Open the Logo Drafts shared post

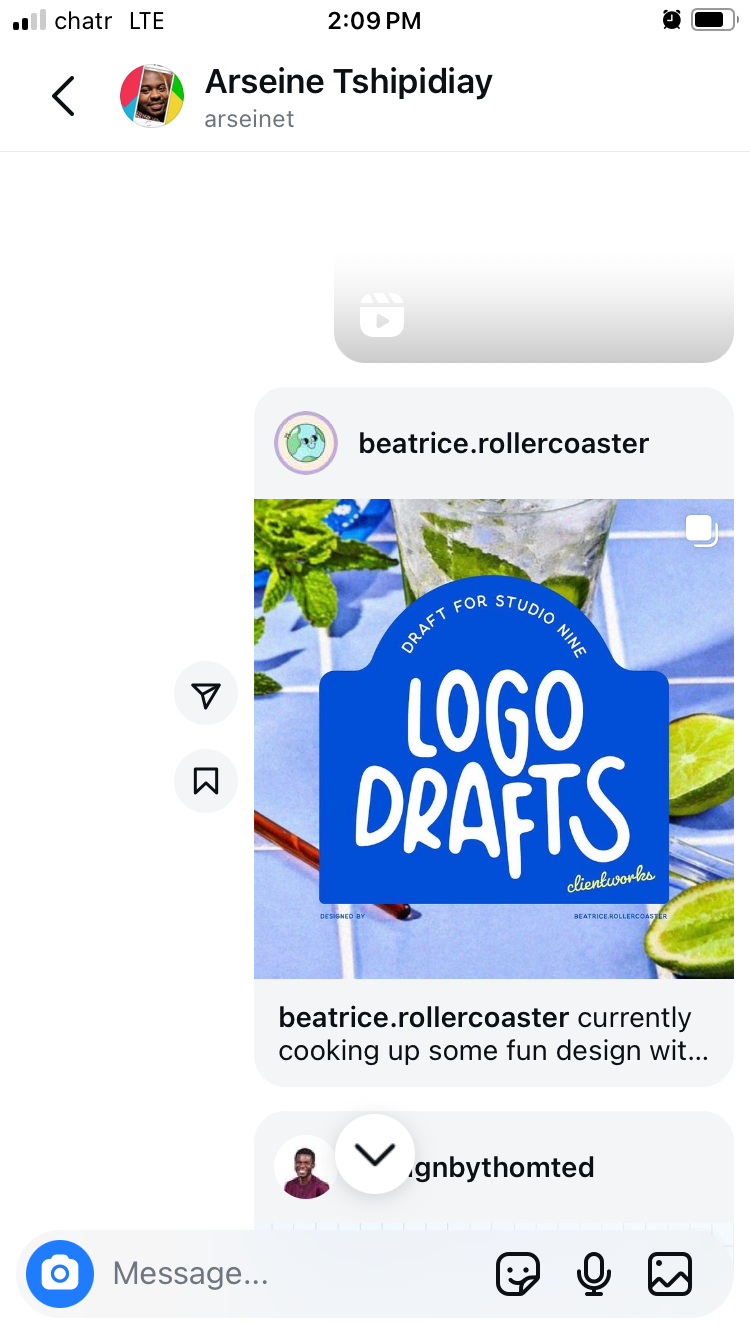(493, 738)
